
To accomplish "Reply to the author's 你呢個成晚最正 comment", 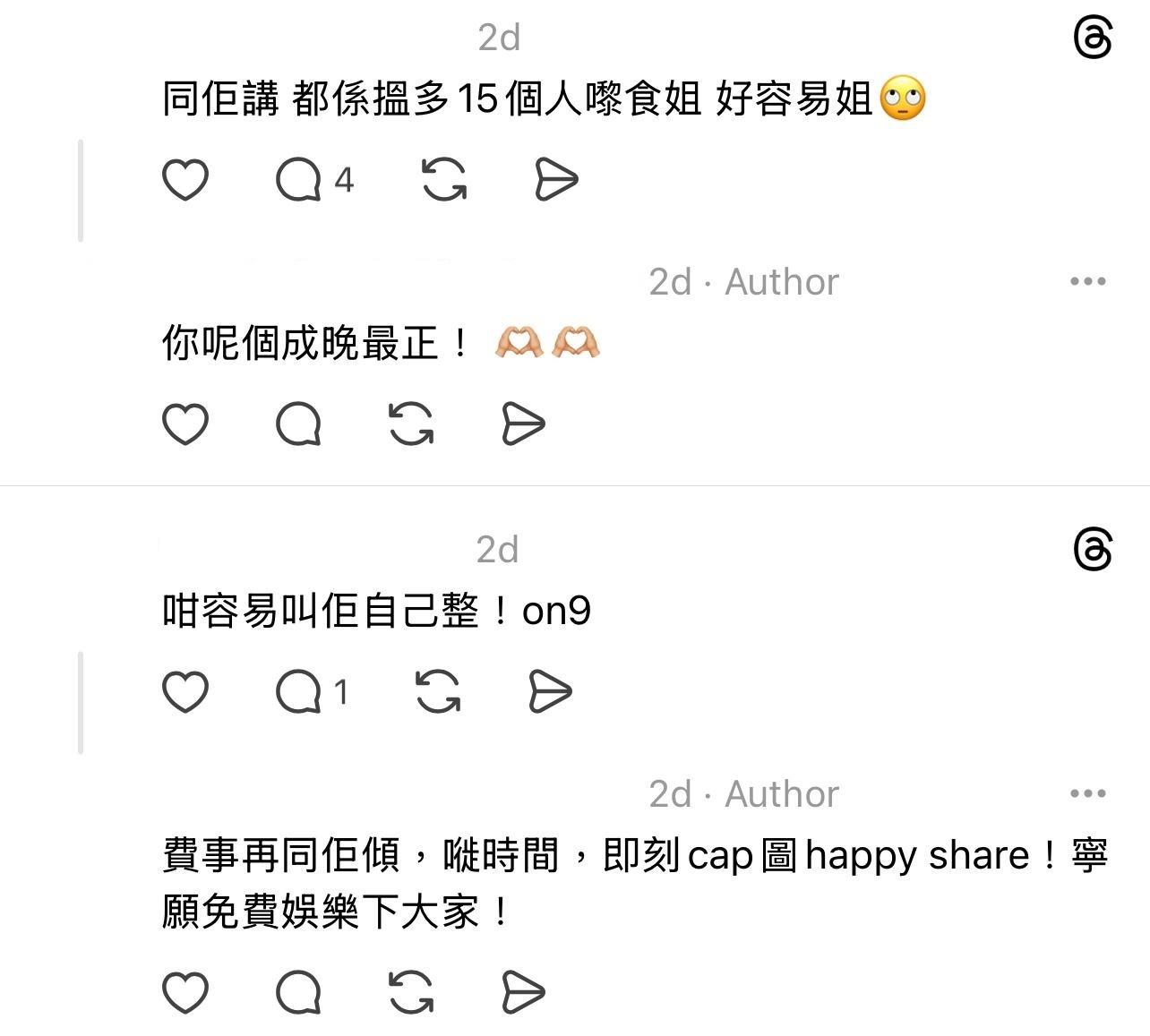I will point(298,424).
